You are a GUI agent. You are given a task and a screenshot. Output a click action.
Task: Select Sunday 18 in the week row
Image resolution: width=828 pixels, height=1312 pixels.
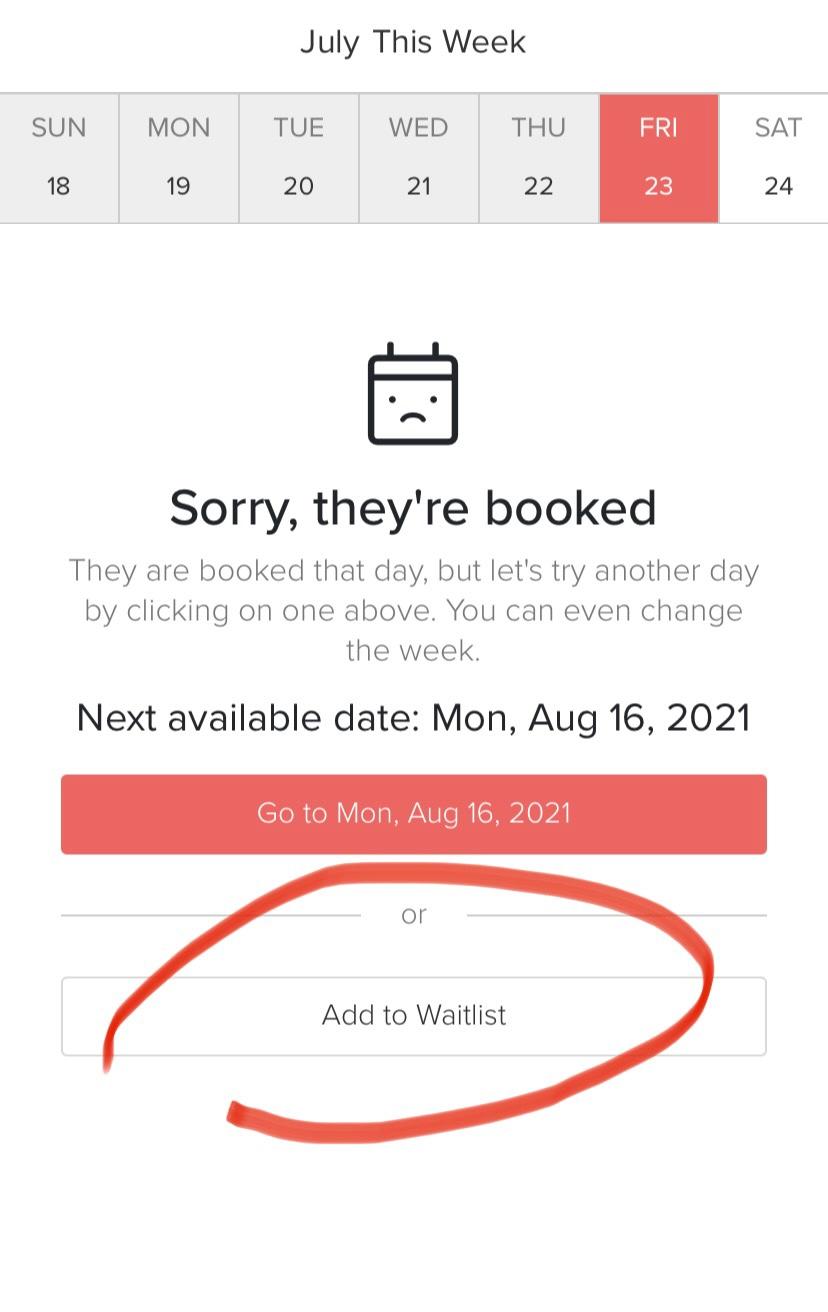click(59, 158)
